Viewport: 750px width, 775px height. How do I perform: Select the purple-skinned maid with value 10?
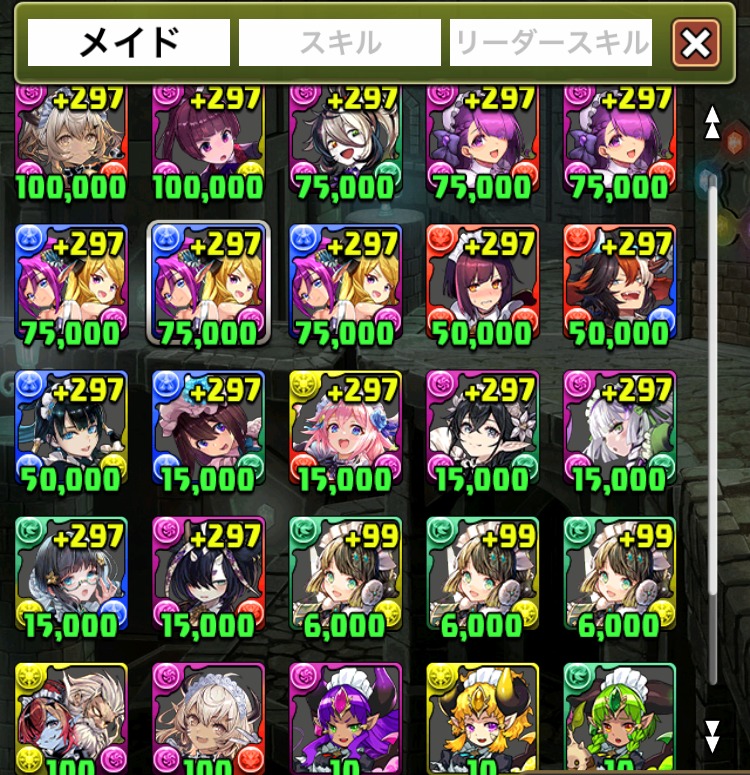[x=345, y=715]
